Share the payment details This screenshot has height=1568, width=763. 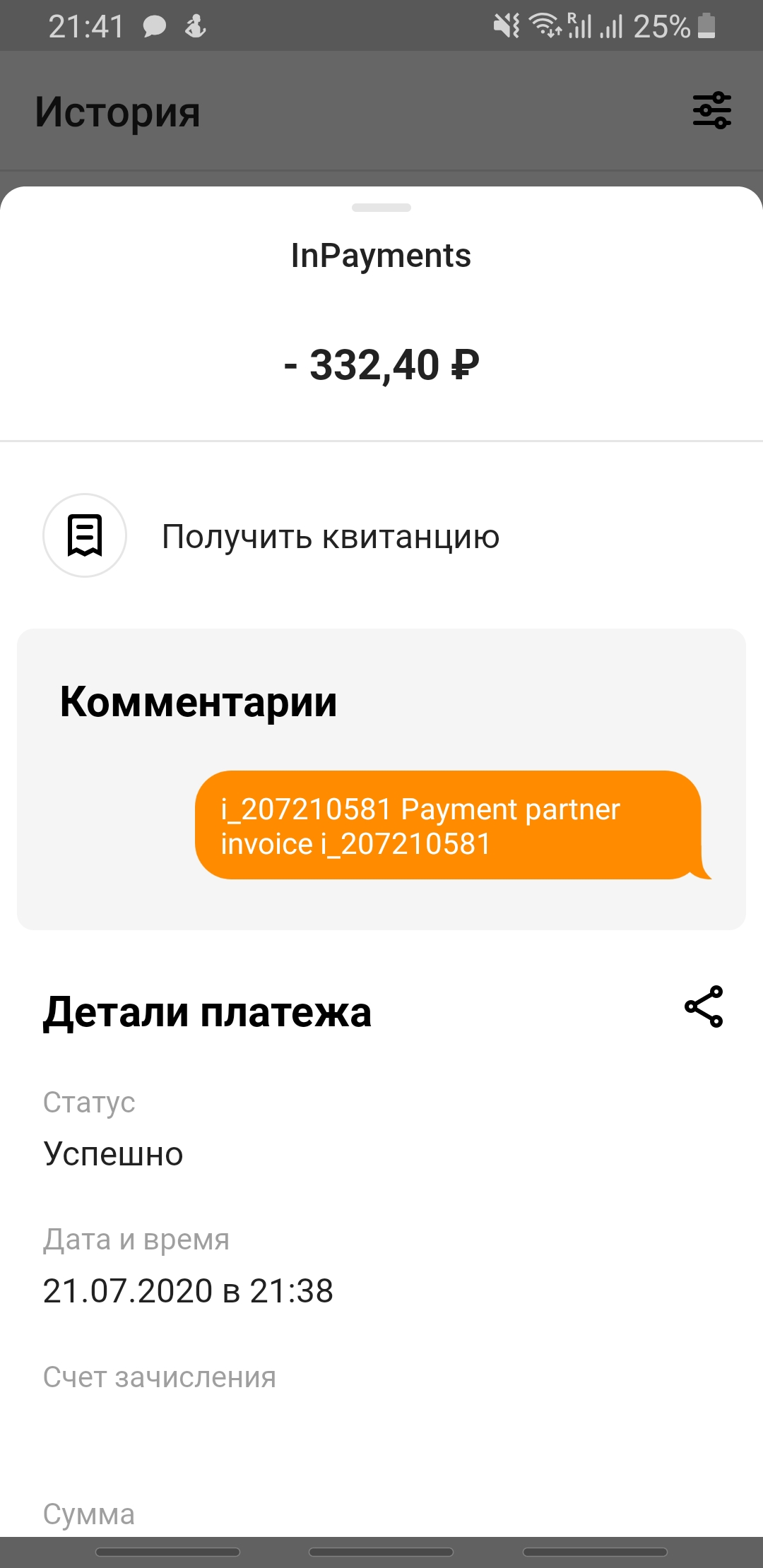(x=704, y=1006)
